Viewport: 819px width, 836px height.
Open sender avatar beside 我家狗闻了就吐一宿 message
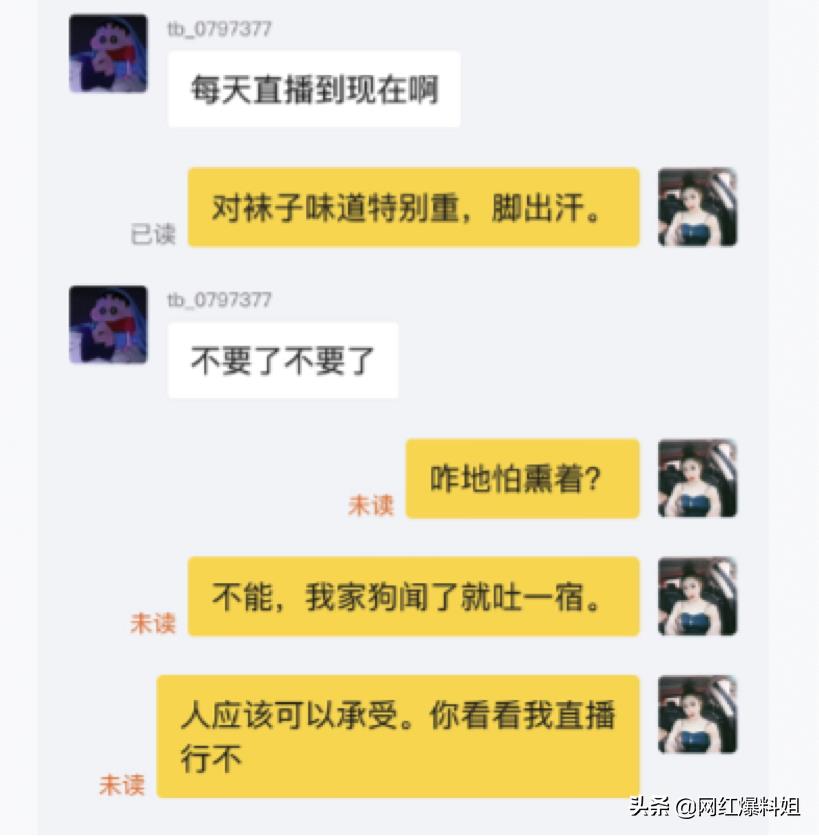(697, 596)
